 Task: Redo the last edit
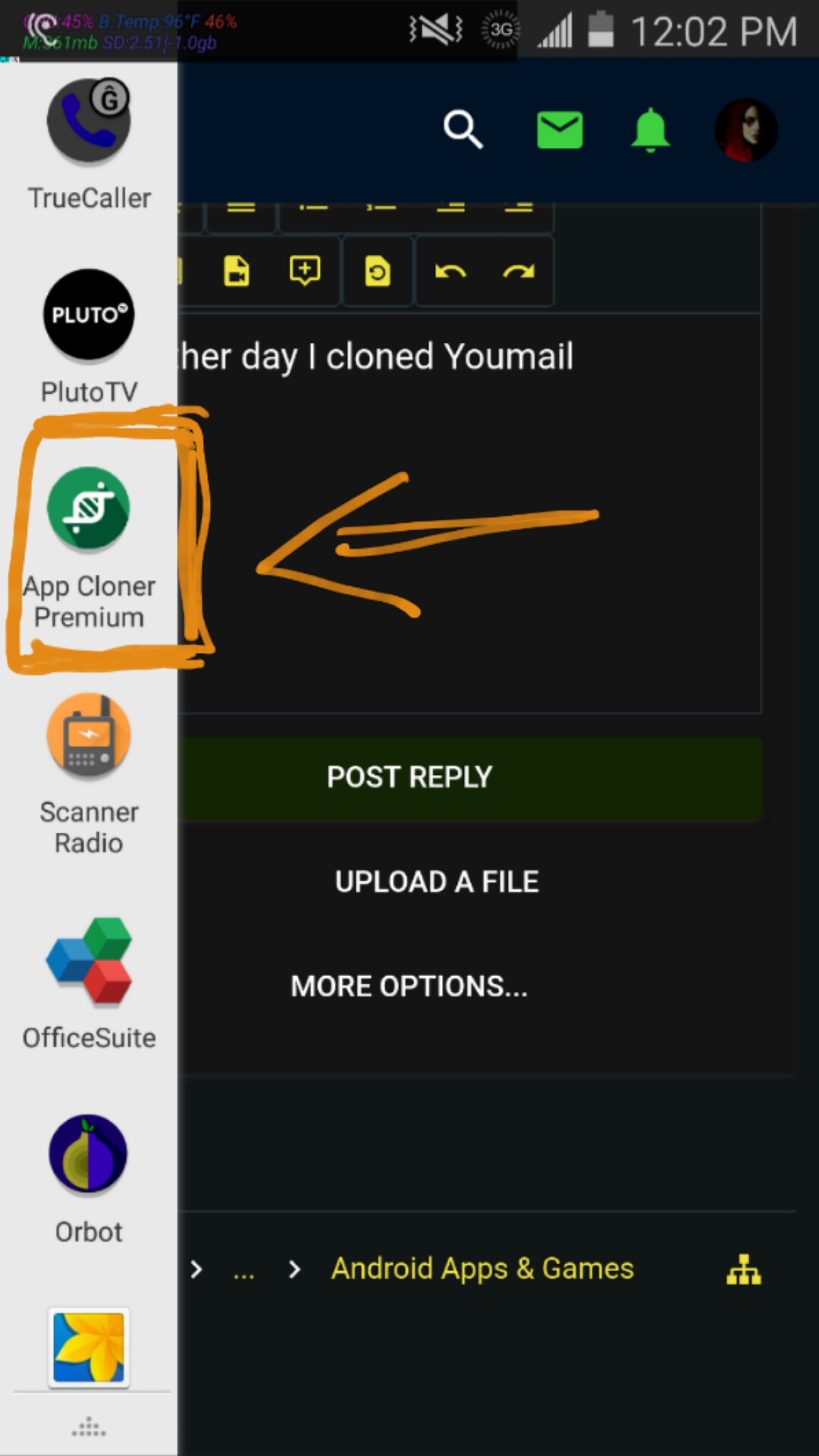pyautogui.click(x=519, y=271)
